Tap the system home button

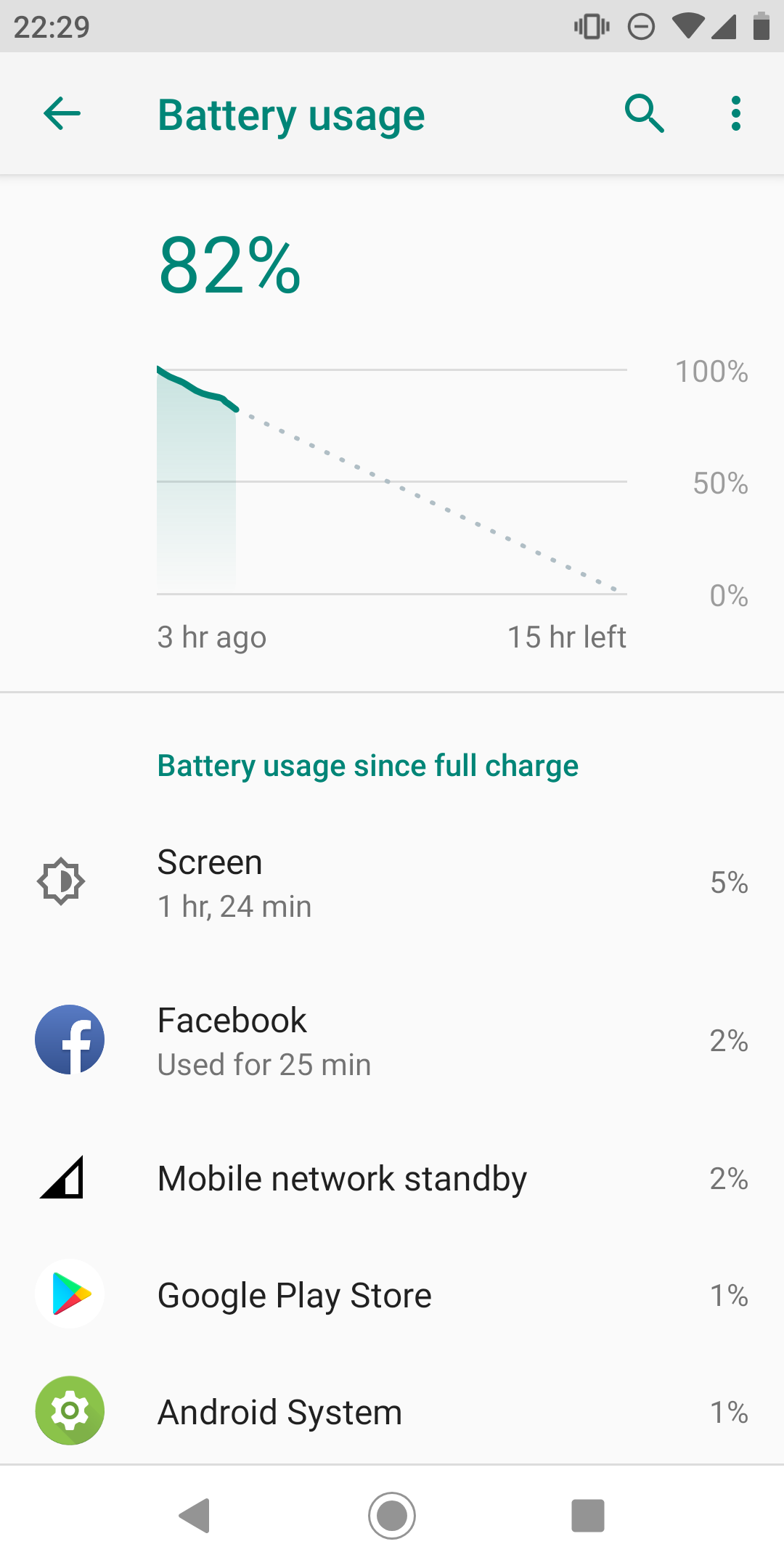392,1516
